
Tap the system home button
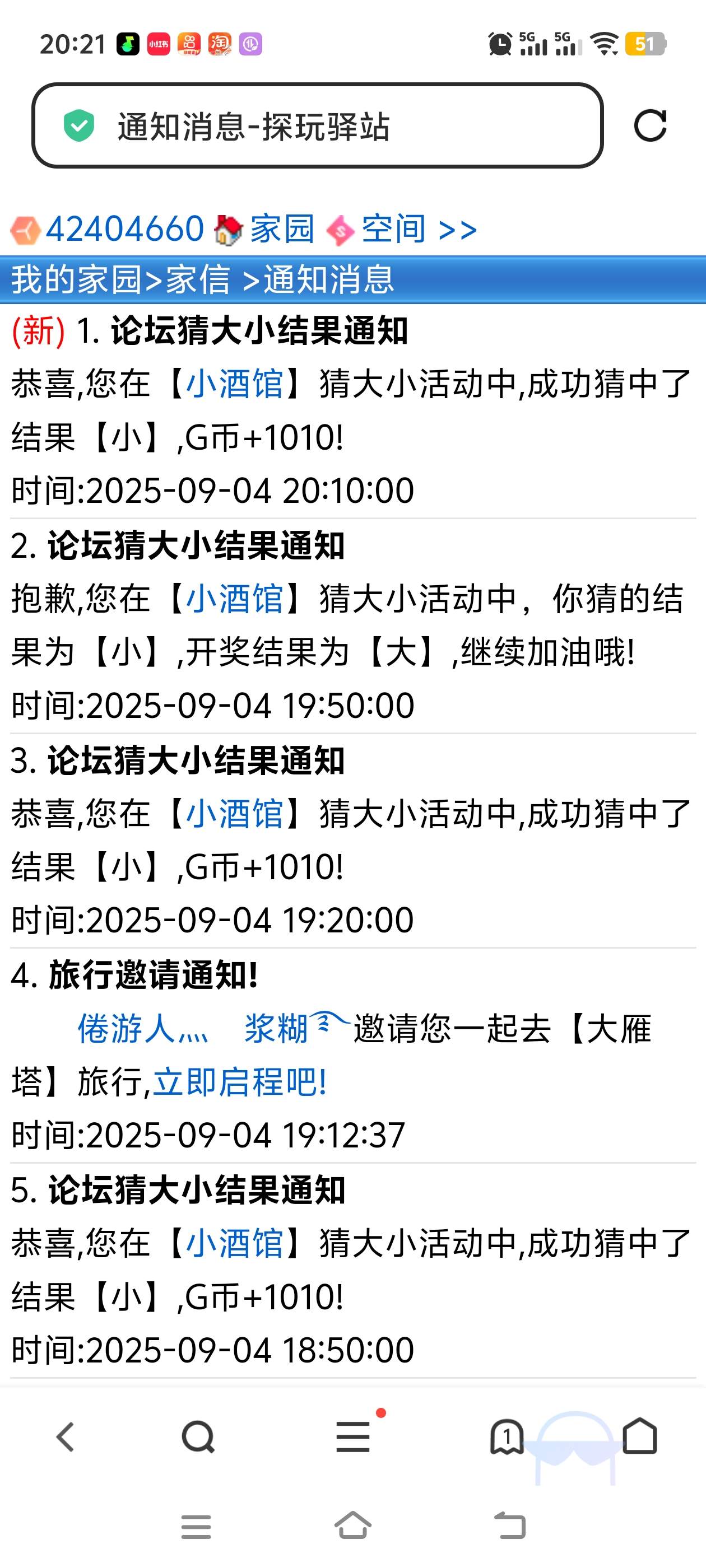[354, 1527]
